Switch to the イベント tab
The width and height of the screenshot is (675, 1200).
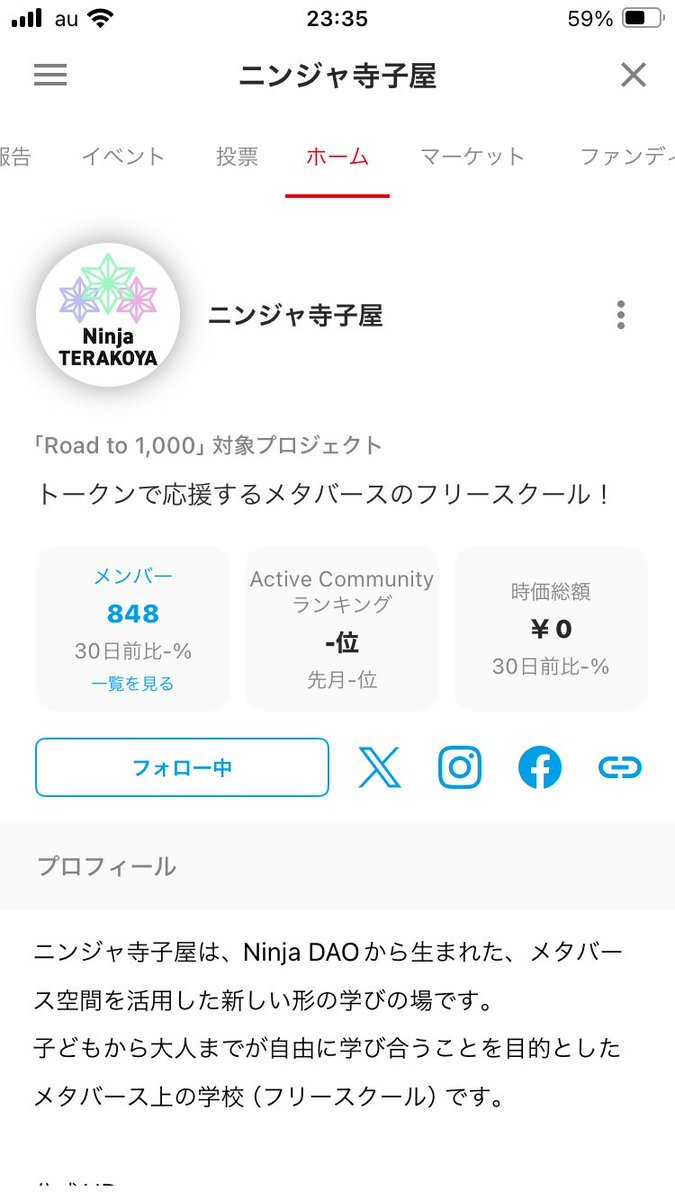click(x=123, y=157)
